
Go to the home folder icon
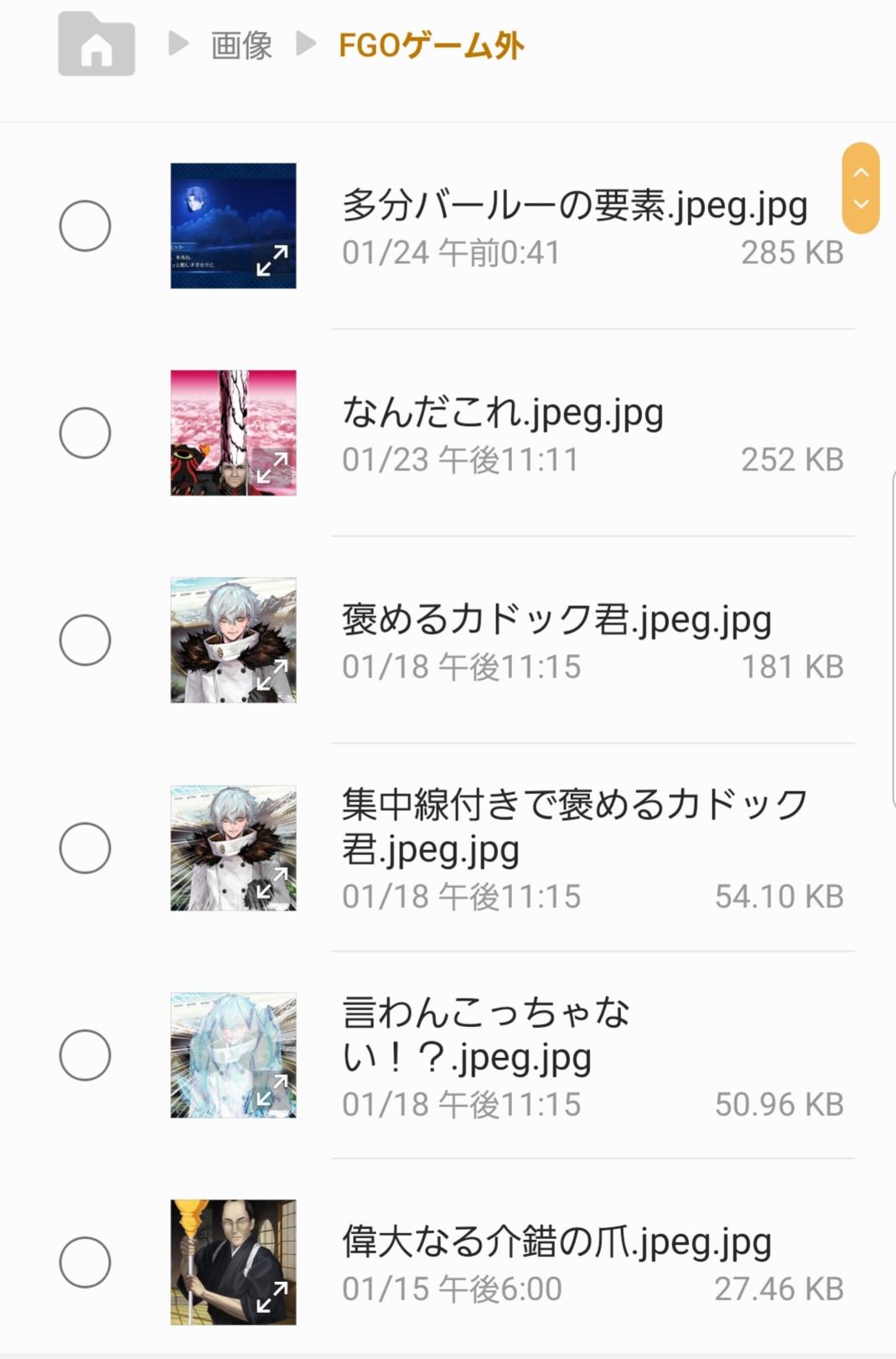tap(96, 45)
